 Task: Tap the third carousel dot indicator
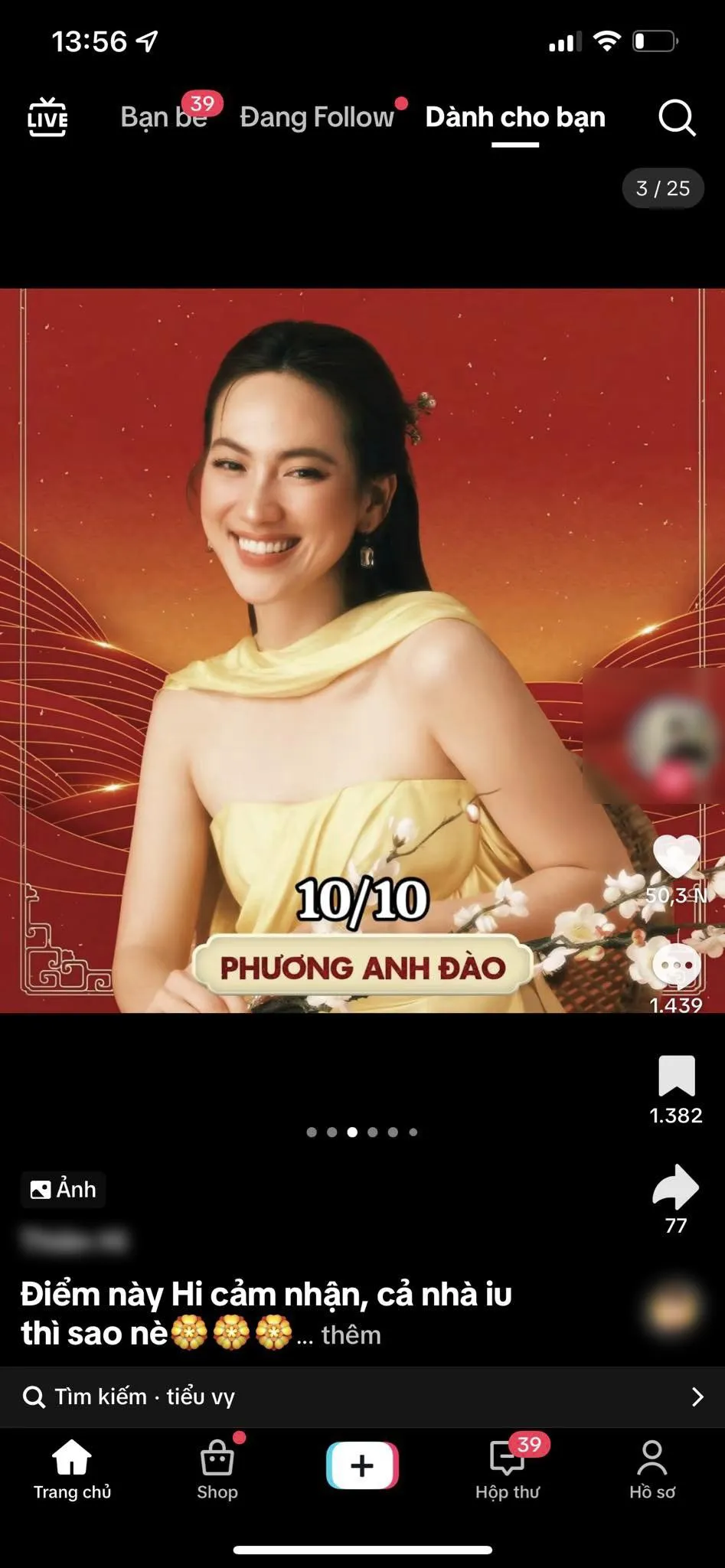click(x=352, y=1133)
